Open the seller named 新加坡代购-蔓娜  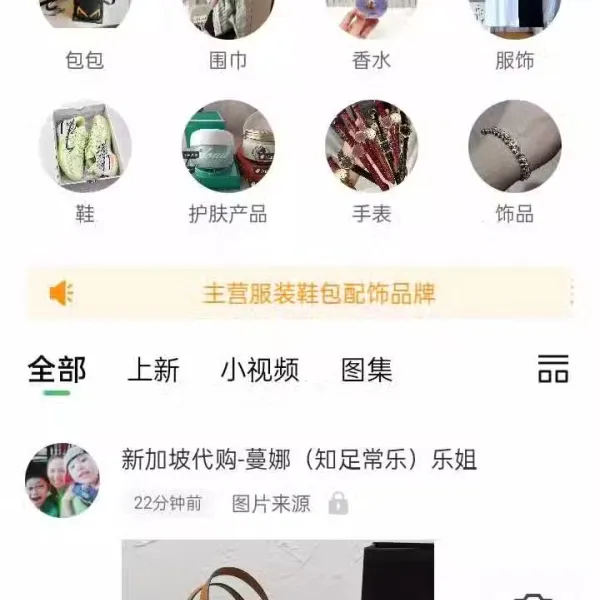(298, 460)
